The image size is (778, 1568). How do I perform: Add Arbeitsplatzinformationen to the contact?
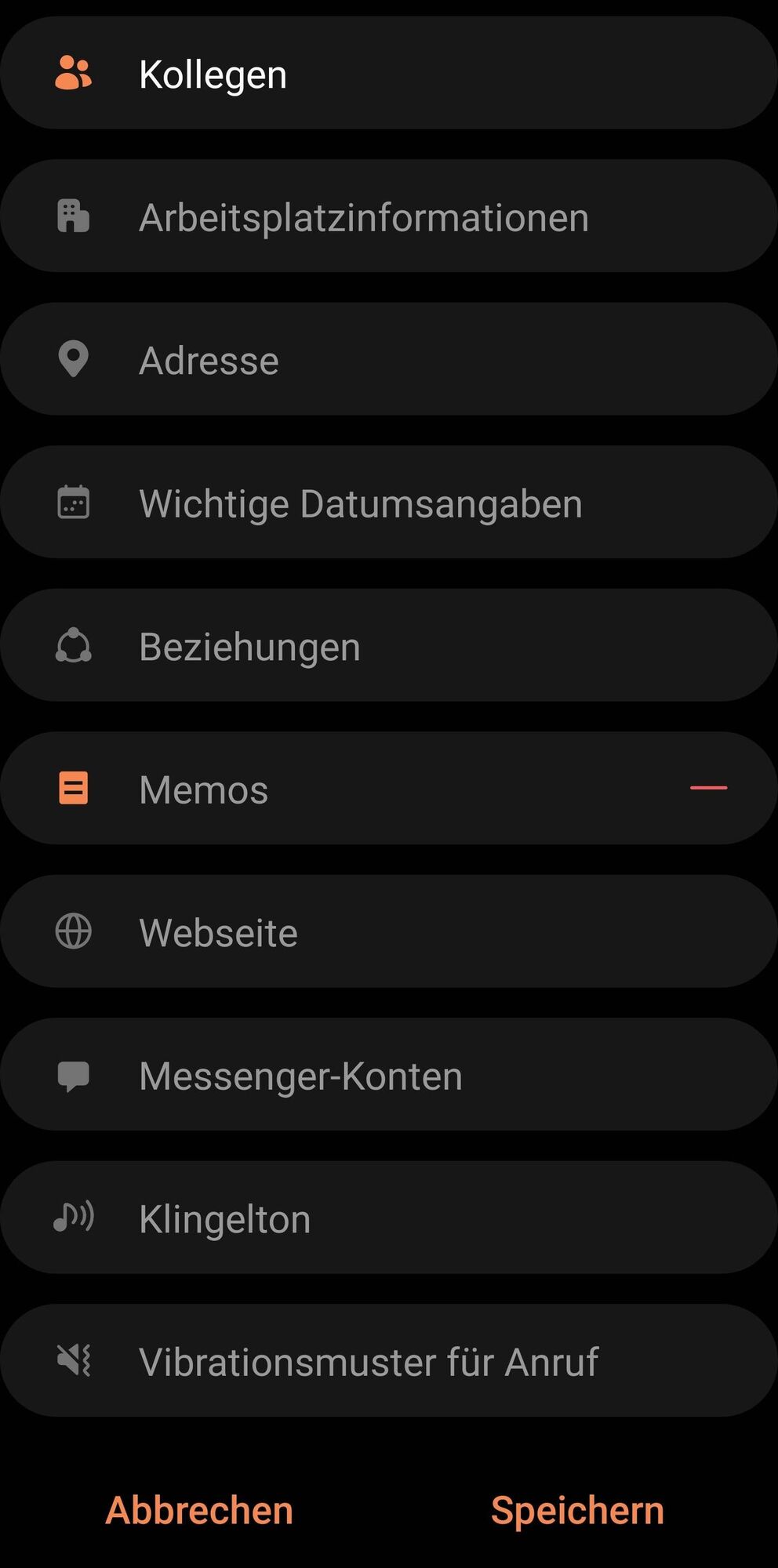tap(388, 217)
